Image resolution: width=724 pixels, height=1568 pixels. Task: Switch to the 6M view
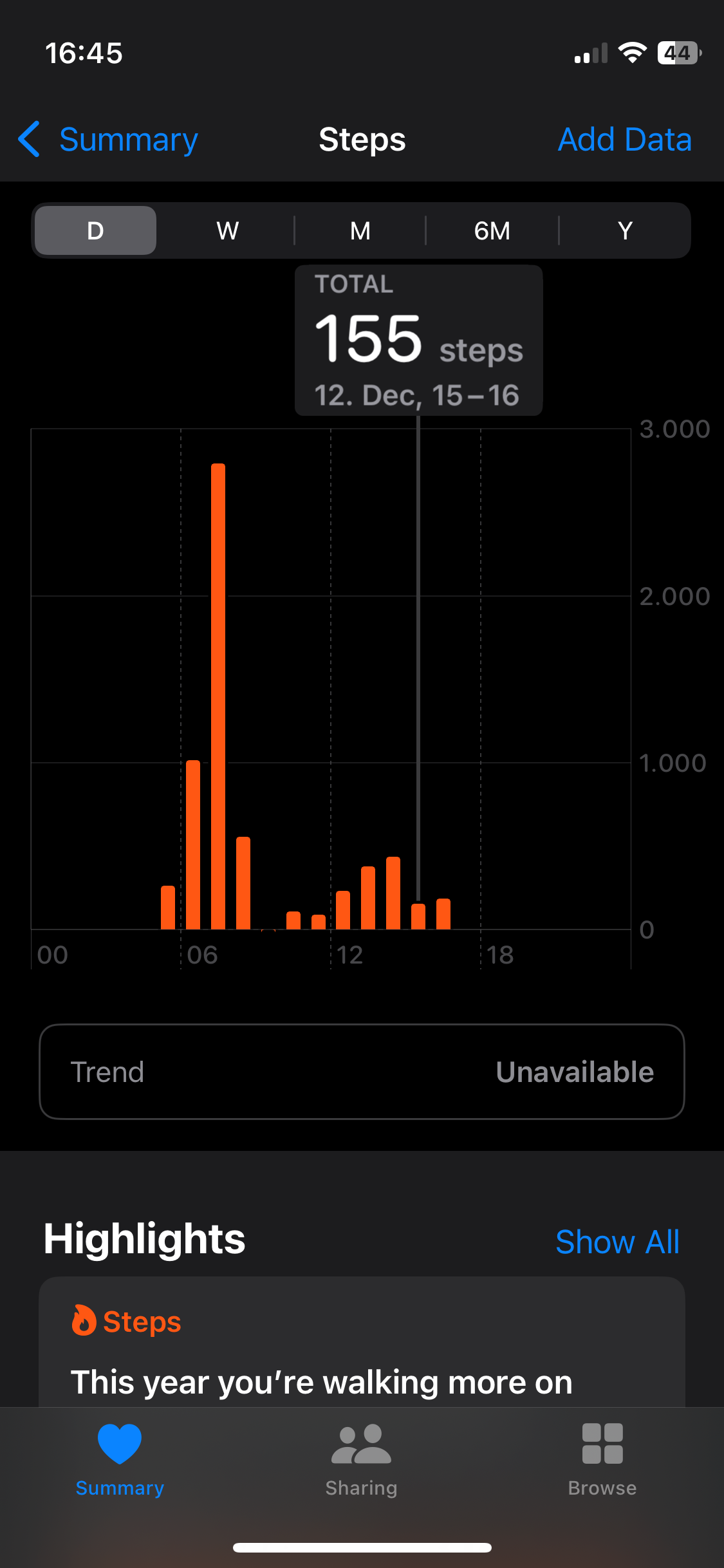(492, 230)
